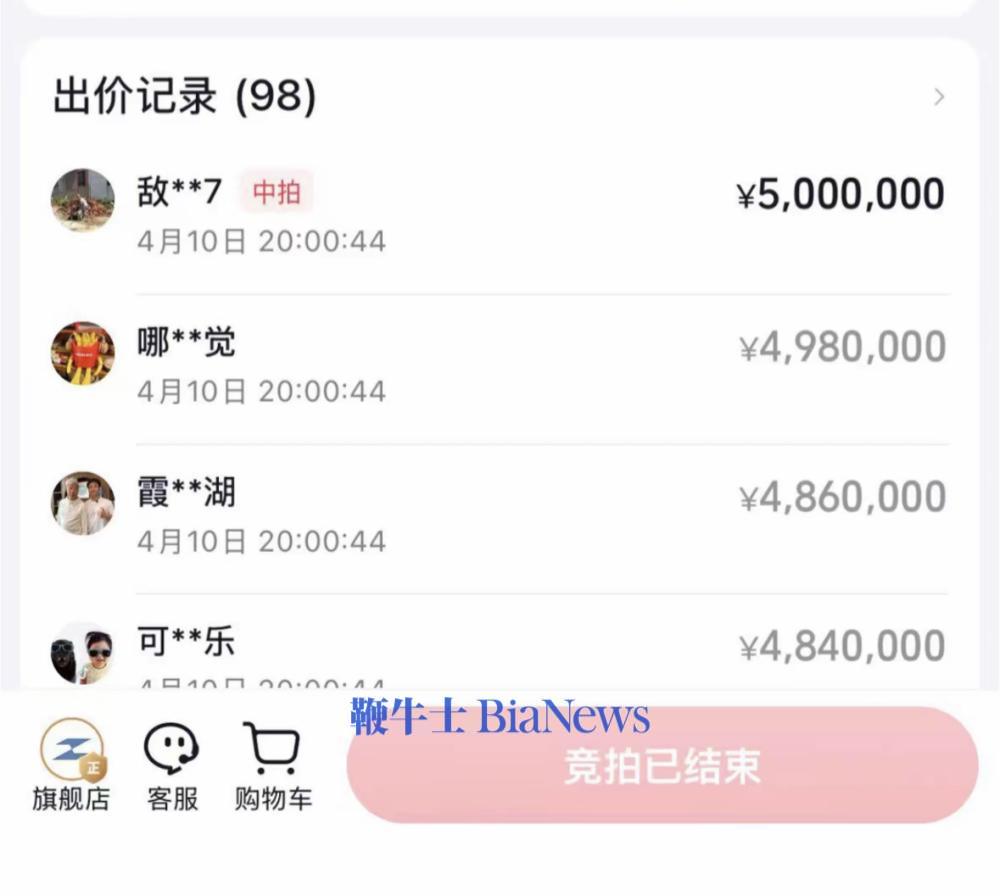Open the full 出价记录 bid list
The width and height of the screenshot is (1000, 896).
(x=938, y=97)
